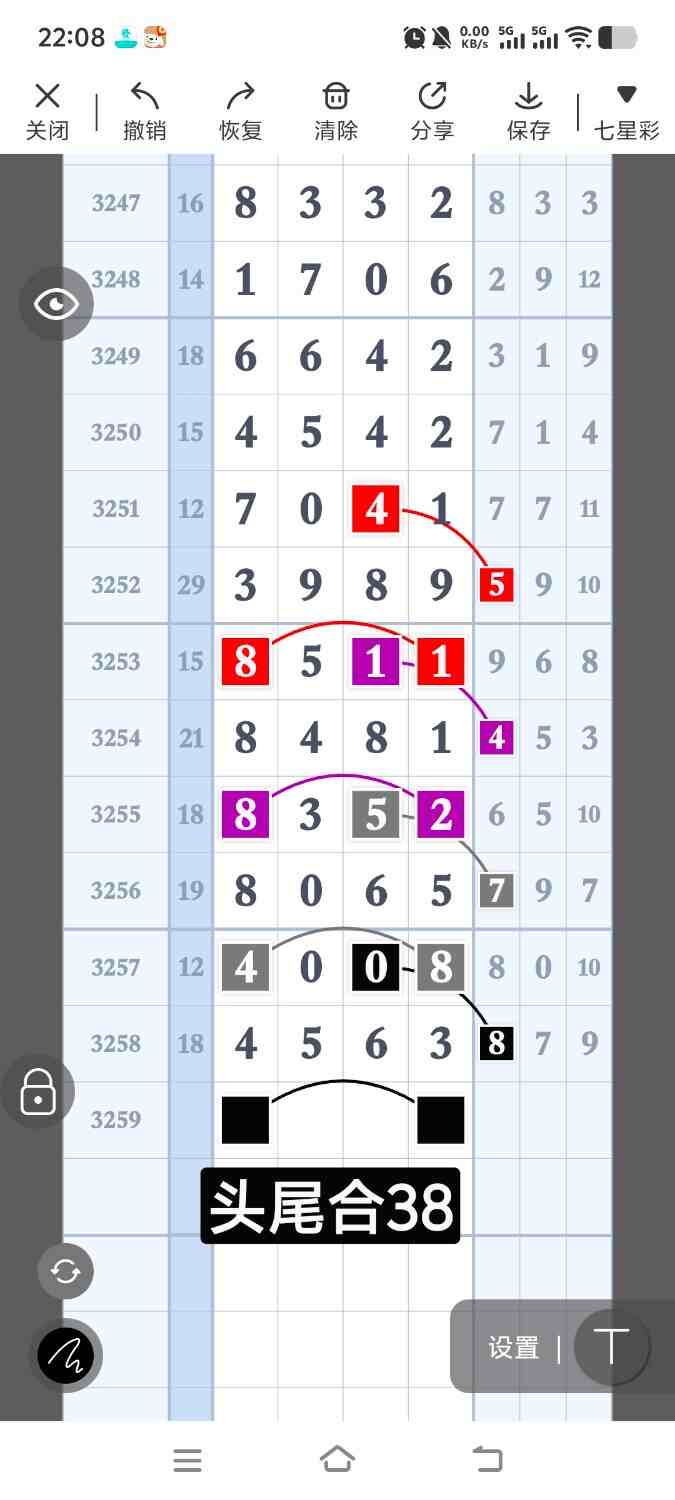Image resolution: width=675 pixels, height=1500 pixels.
Task: Close the chart editor
Action: click(x=47, y=111)
